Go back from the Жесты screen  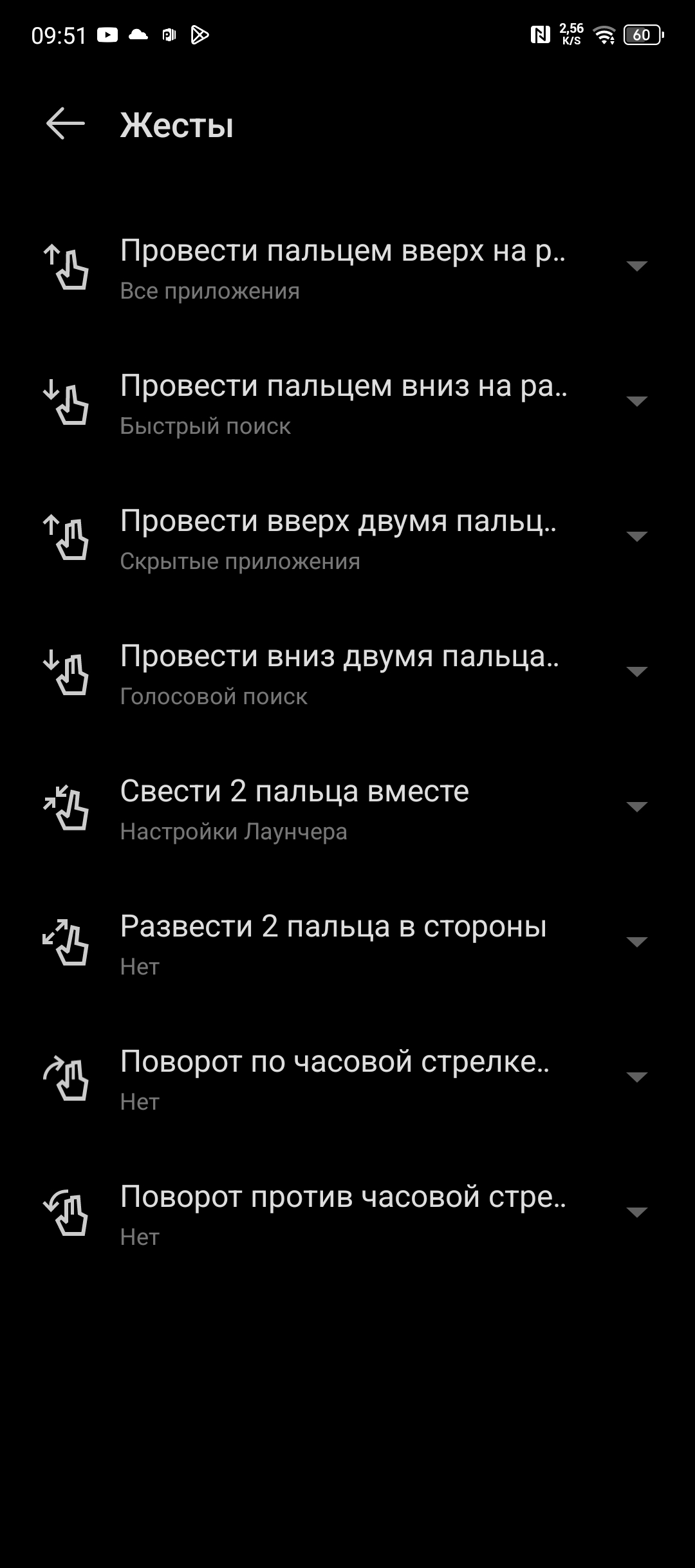(65, 124)
